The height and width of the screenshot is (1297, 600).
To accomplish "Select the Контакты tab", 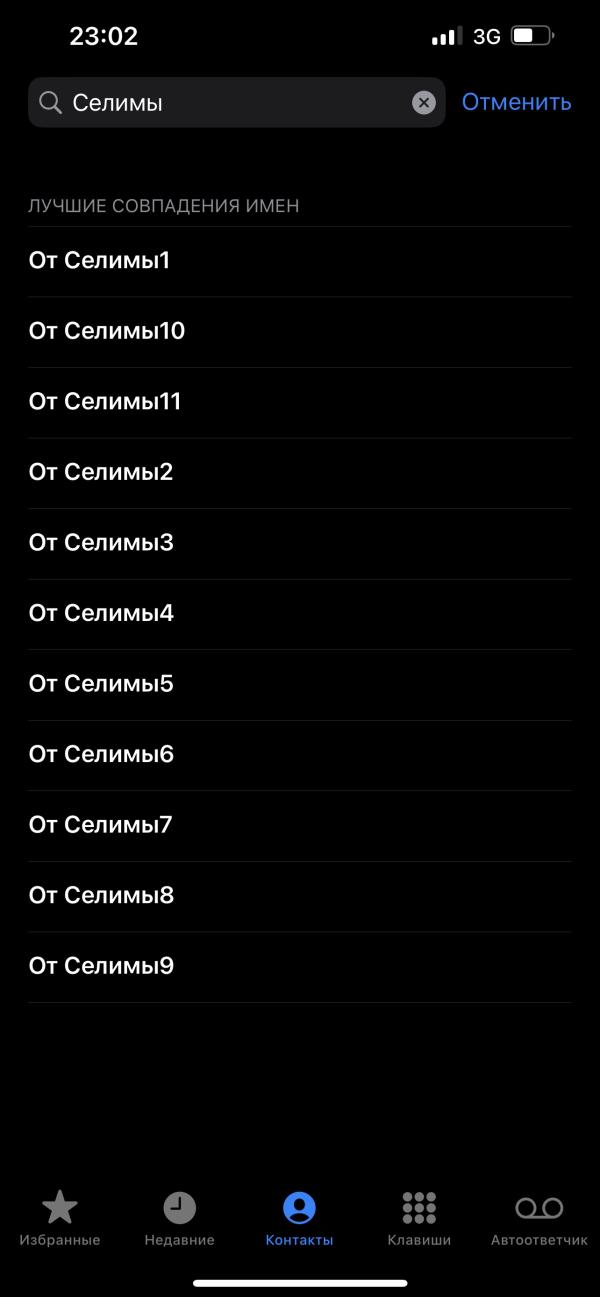I will (x=299, y=1219).
